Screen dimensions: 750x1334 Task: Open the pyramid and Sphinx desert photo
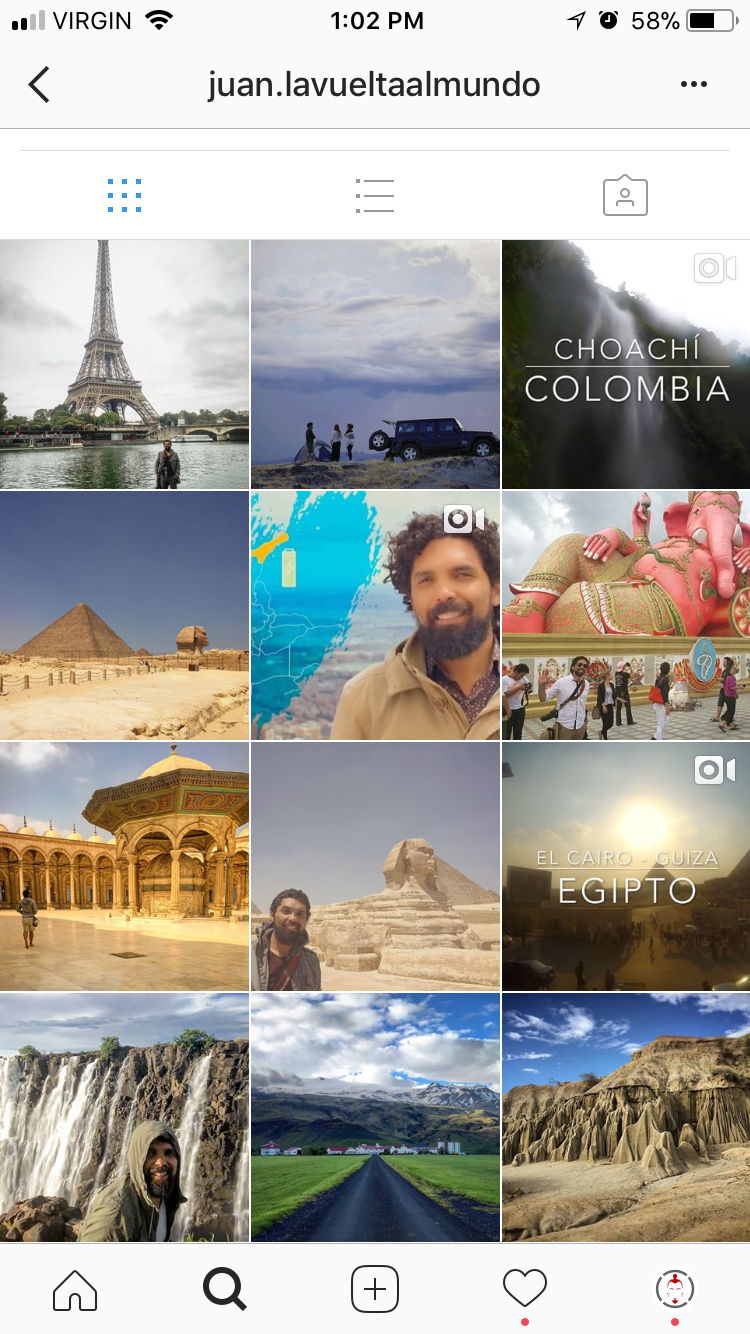(x=124, y=615)
